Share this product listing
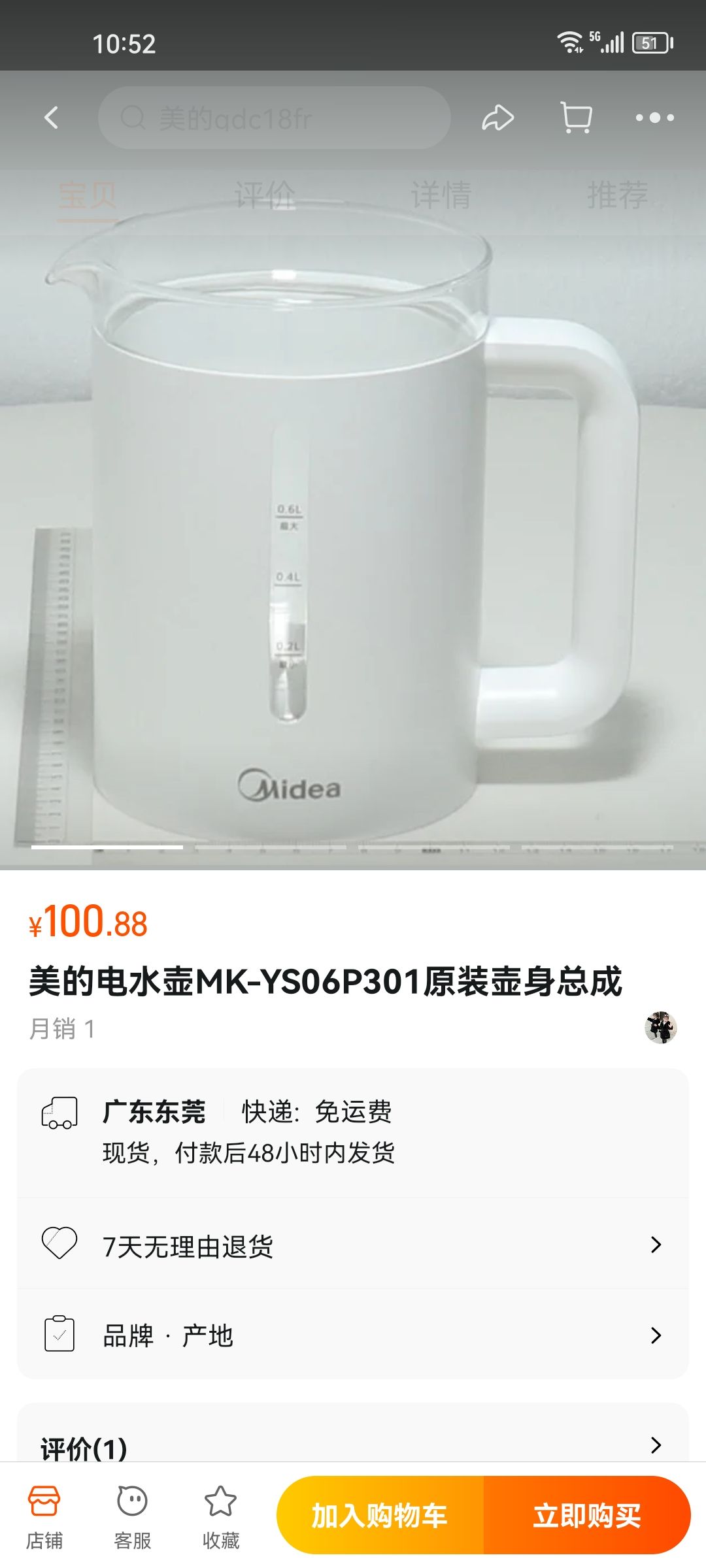The height and width of the screenshot is (1568, 706). [x=497, y=118]
